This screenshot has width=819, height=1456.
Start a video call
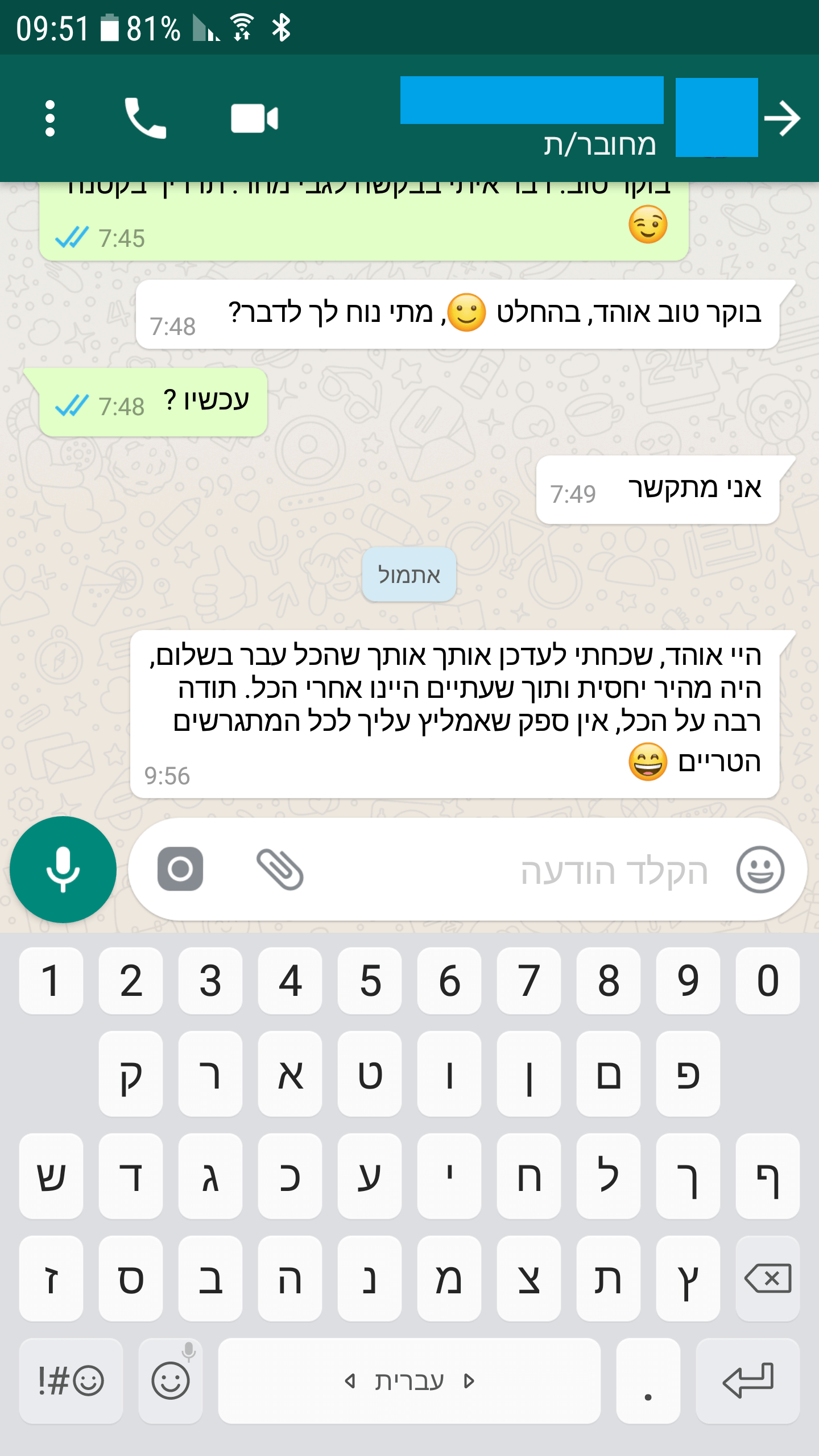pyautogui.click(x=254, y=118)
